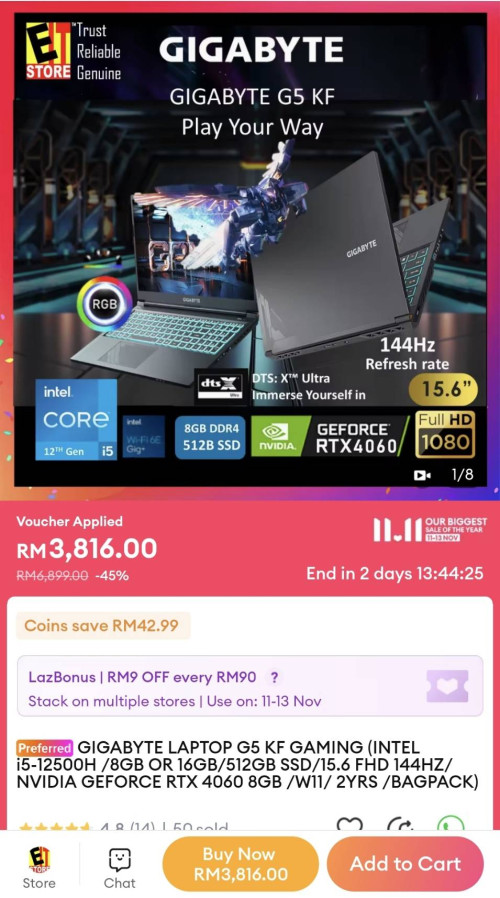Tap the LazBonus question mark info icon

click(274, 677)
